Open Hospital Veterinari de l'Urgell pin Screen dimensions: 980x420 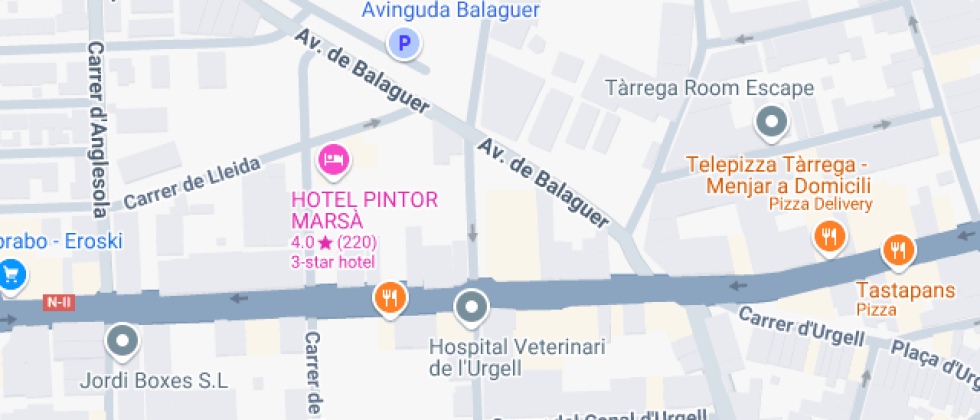471,306
